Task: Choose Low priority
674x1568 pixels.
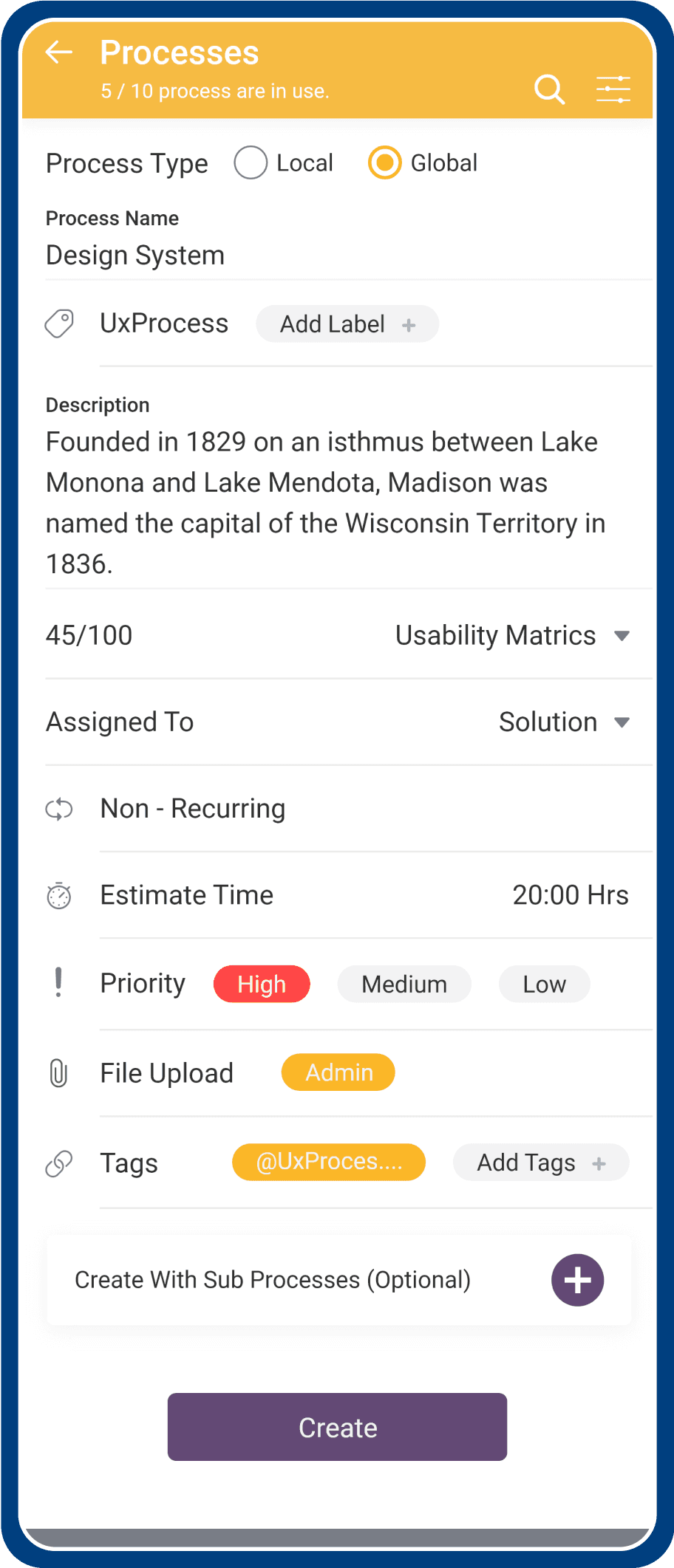Action: (545, 984)
